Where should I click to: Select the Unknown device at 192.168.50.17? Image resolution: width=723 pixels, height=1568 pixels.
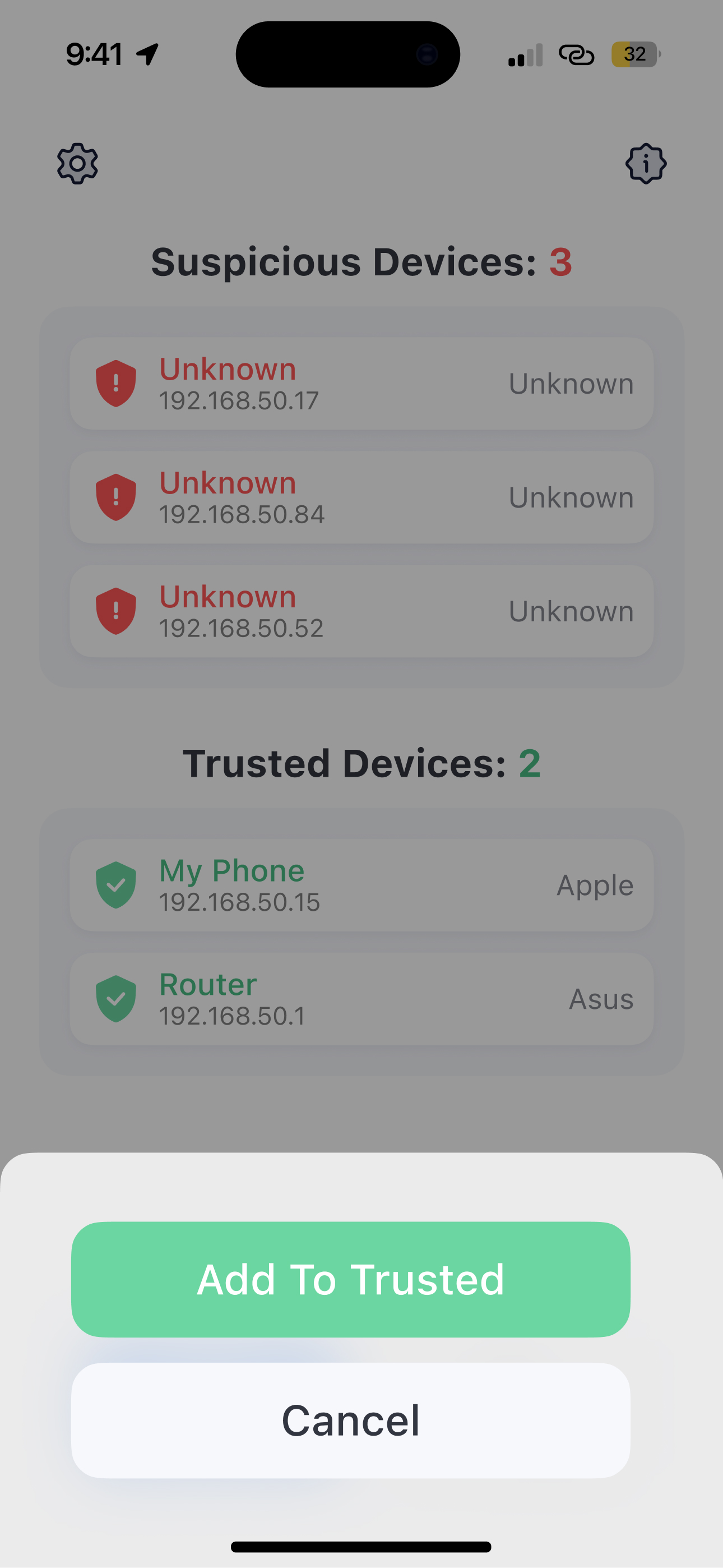click(x=361, y=383)
